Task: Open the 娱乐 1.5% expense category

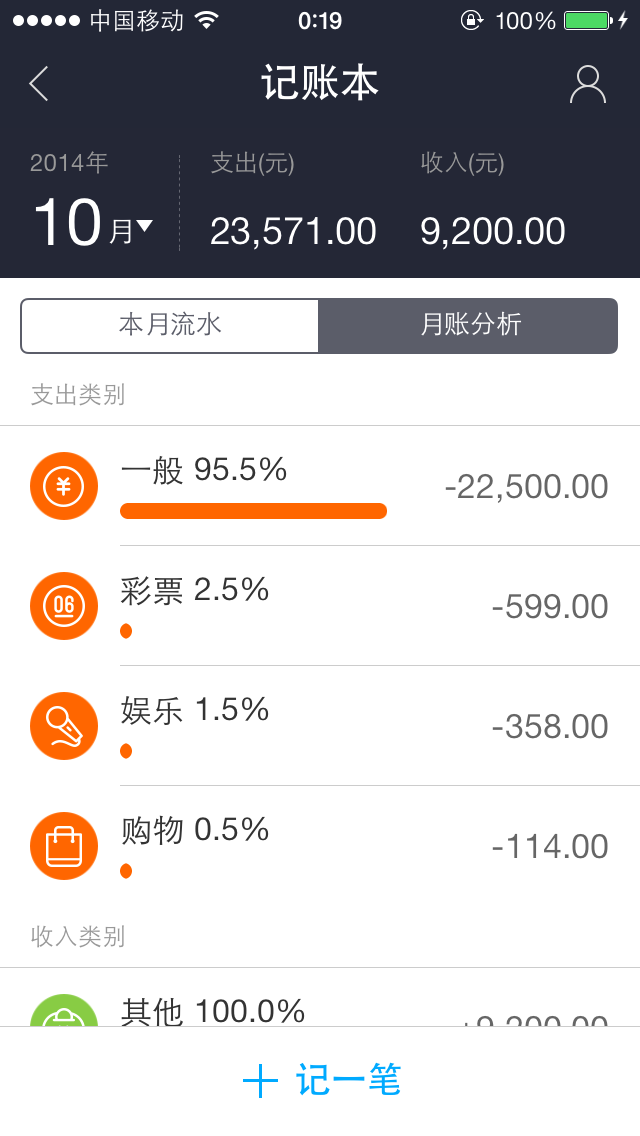Action: click(320, 726)
